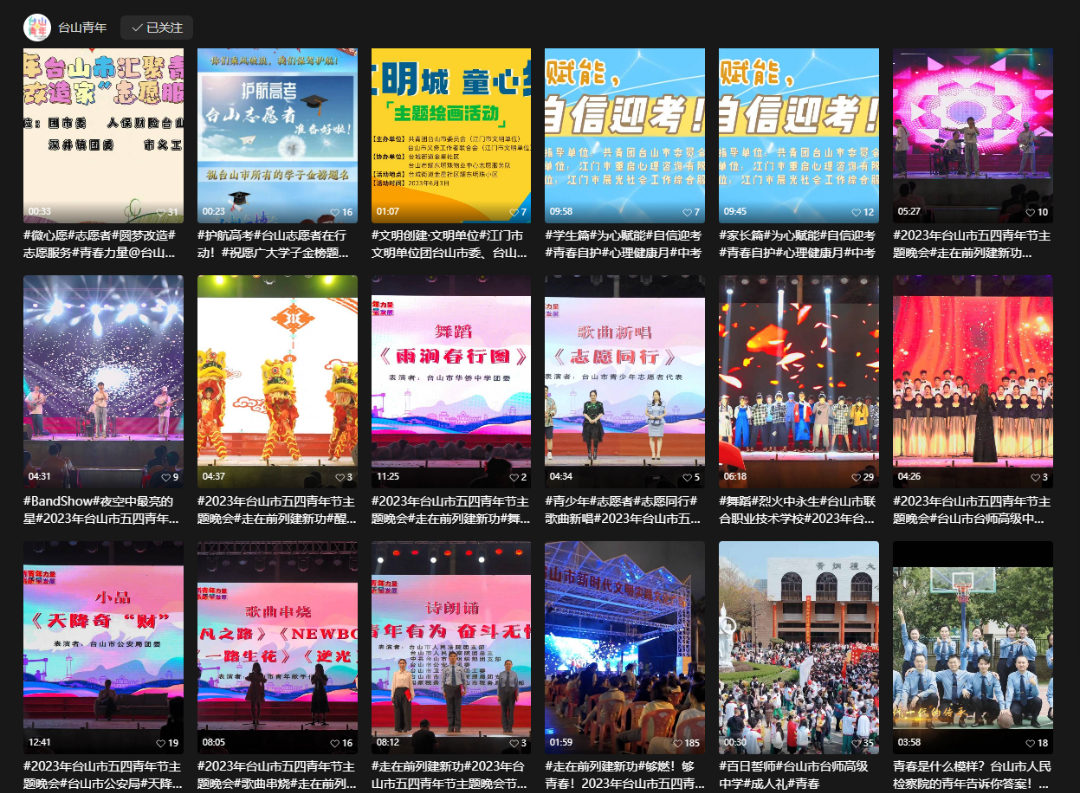Open the 04:26 choir performance video

pyautogui.click(x=972, y=381)
